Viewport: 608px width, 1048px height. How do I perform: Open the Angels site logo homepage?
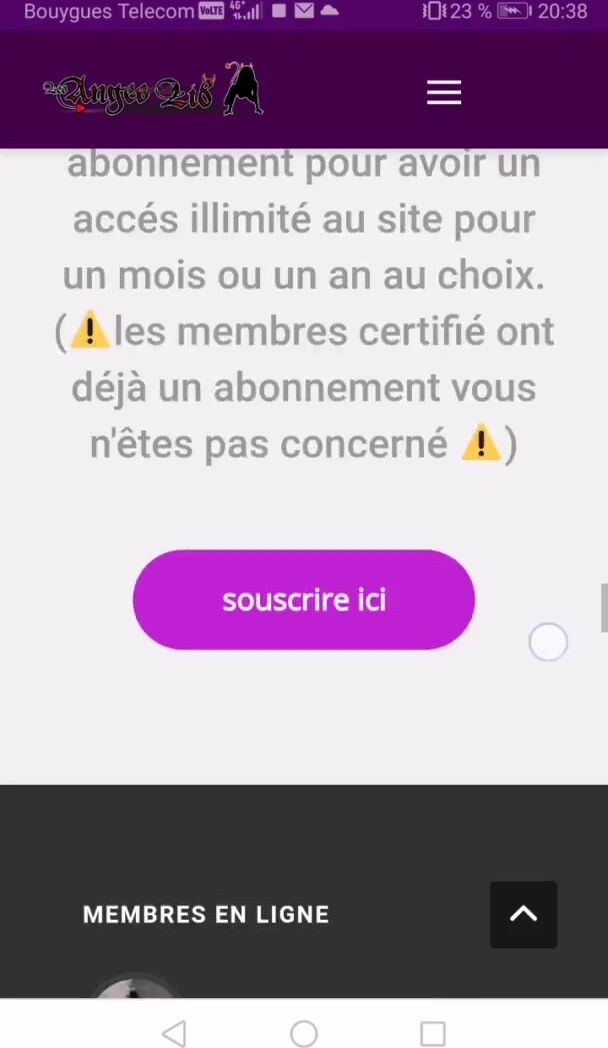[x=153, y=92]
